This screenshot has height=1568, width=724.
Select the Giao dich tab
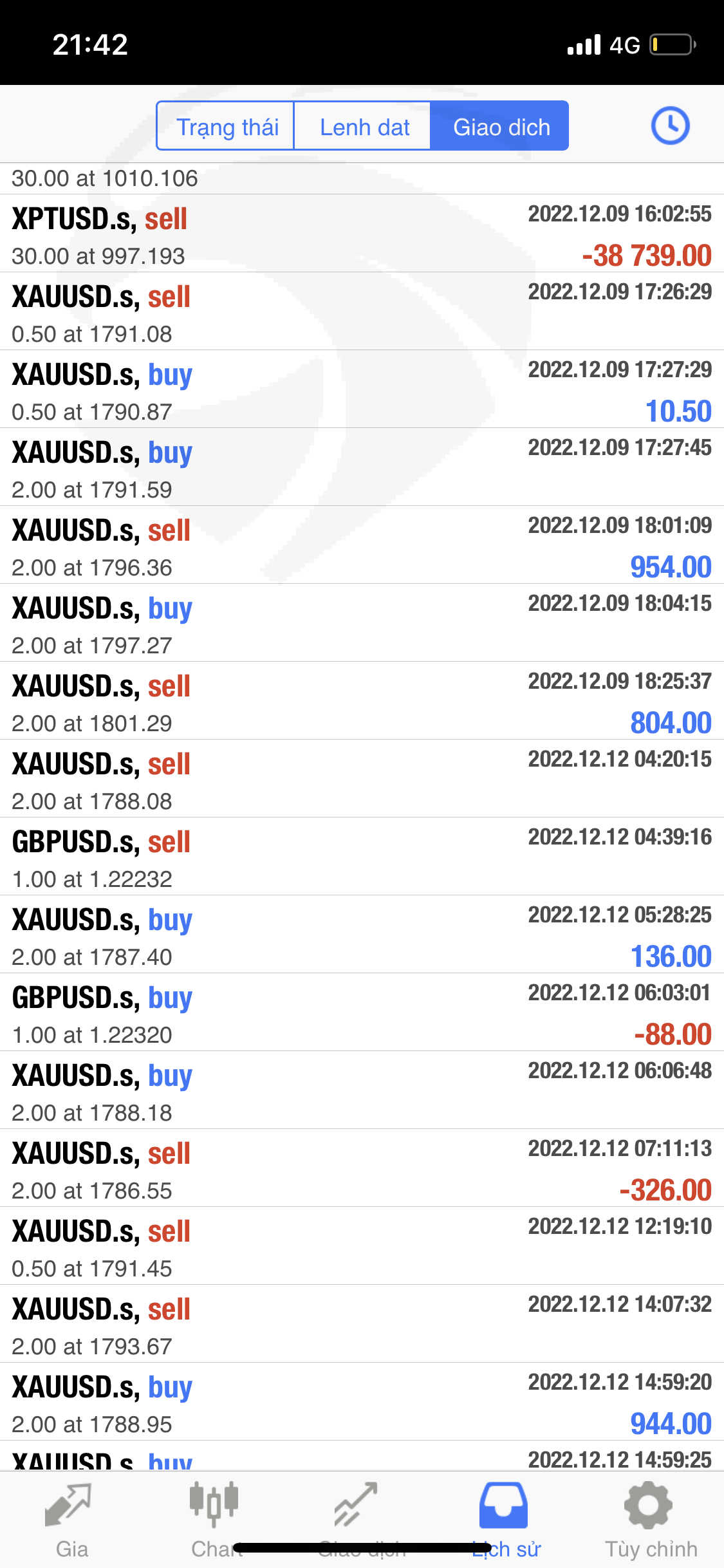pyautogui.click(x=500, y=126)
